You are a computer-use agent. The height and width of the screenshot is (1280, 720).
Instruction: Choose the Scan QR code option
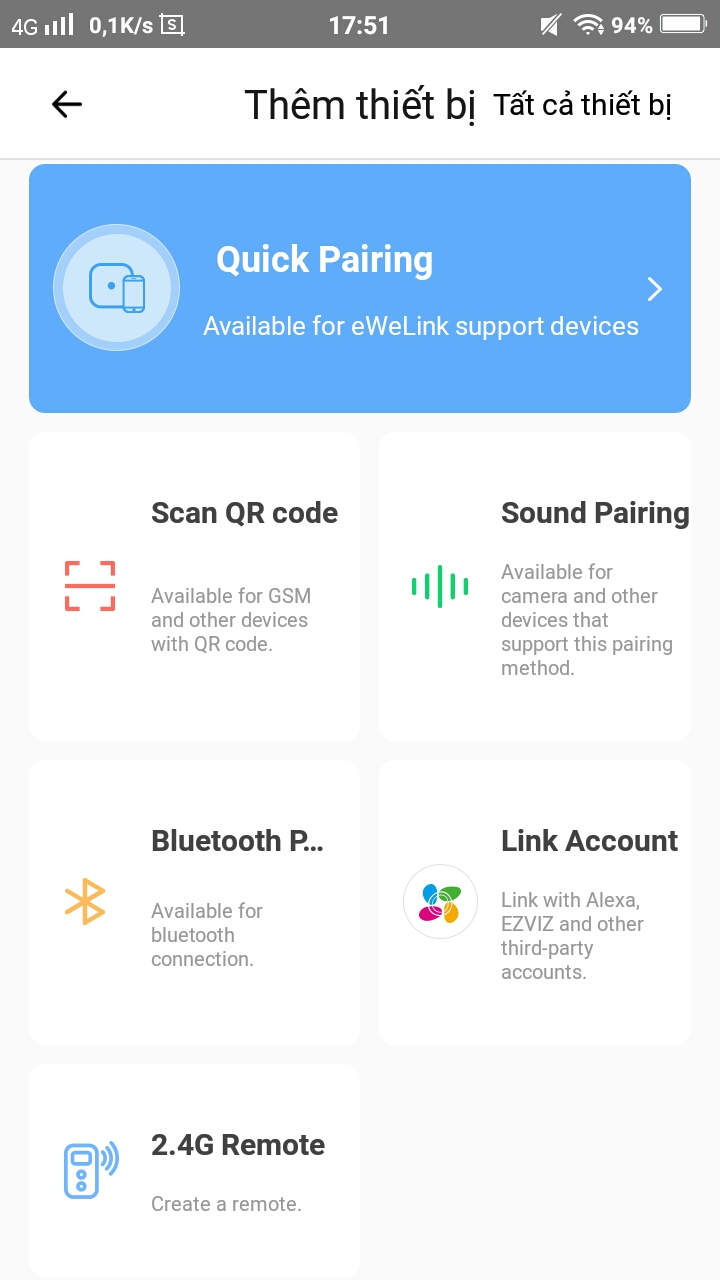pyautogui.click(x=194, y=586)
